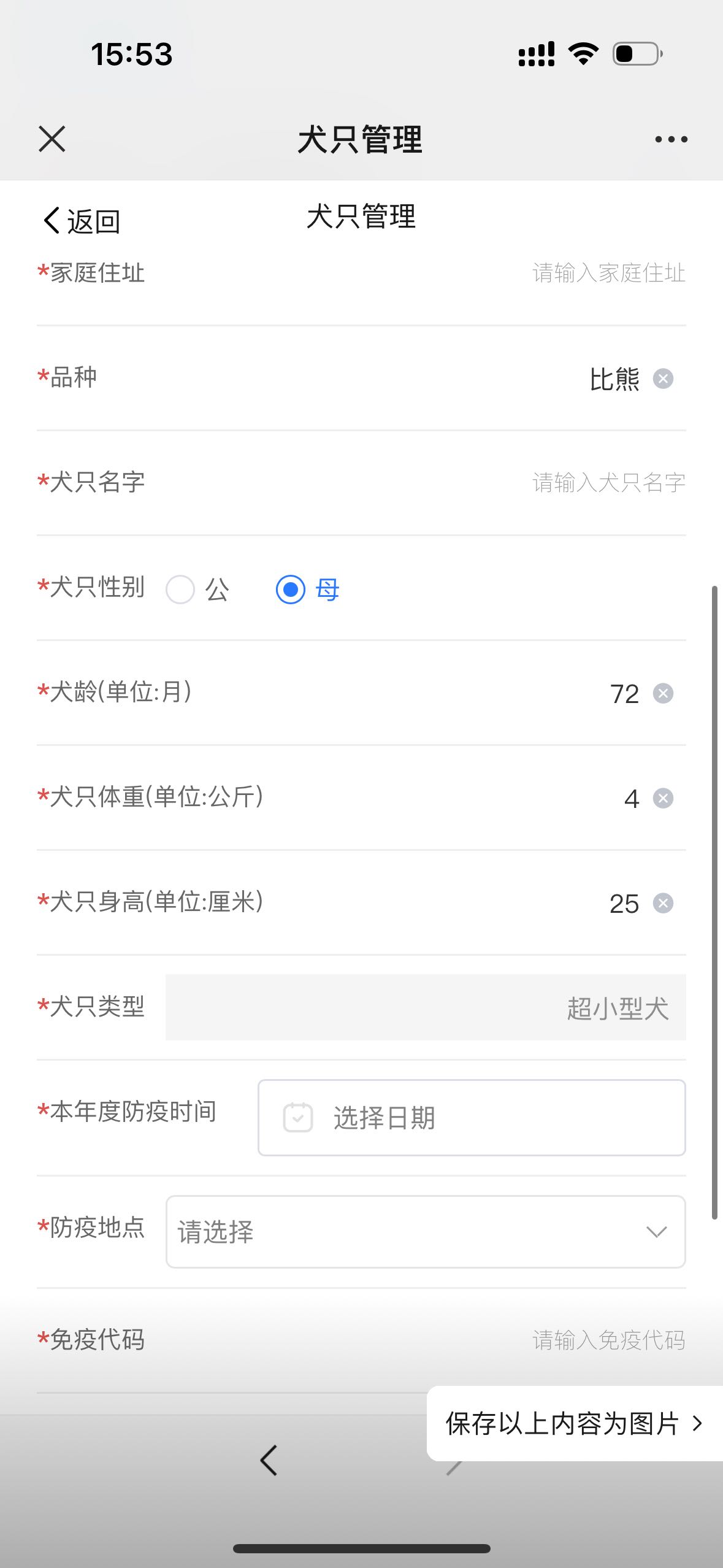Open the three-dot more options menu
The height and width of the screenshot is (1568, 723).
click(x=671, y=139)
